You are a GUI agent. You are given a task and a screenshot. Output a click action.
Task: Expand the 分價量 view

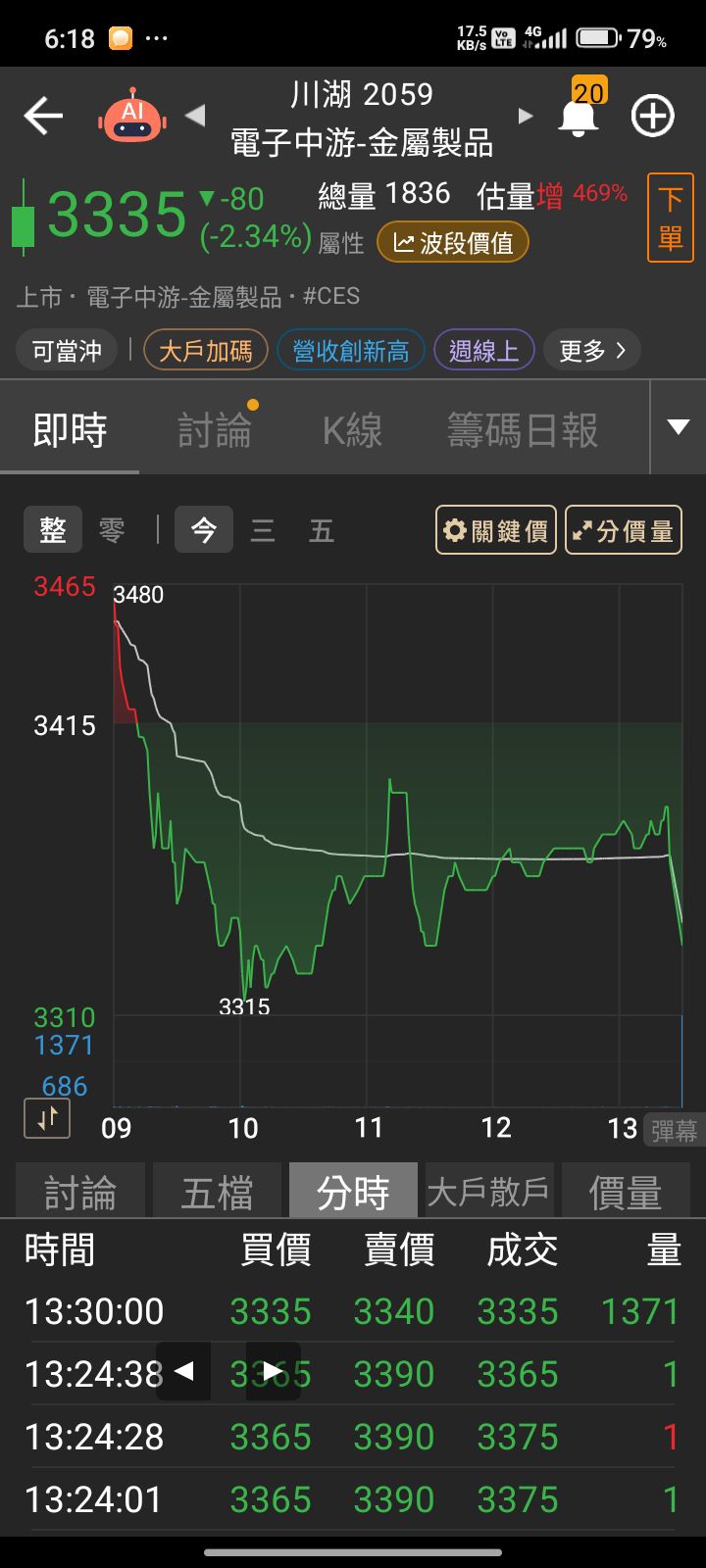tap(624, 531)
